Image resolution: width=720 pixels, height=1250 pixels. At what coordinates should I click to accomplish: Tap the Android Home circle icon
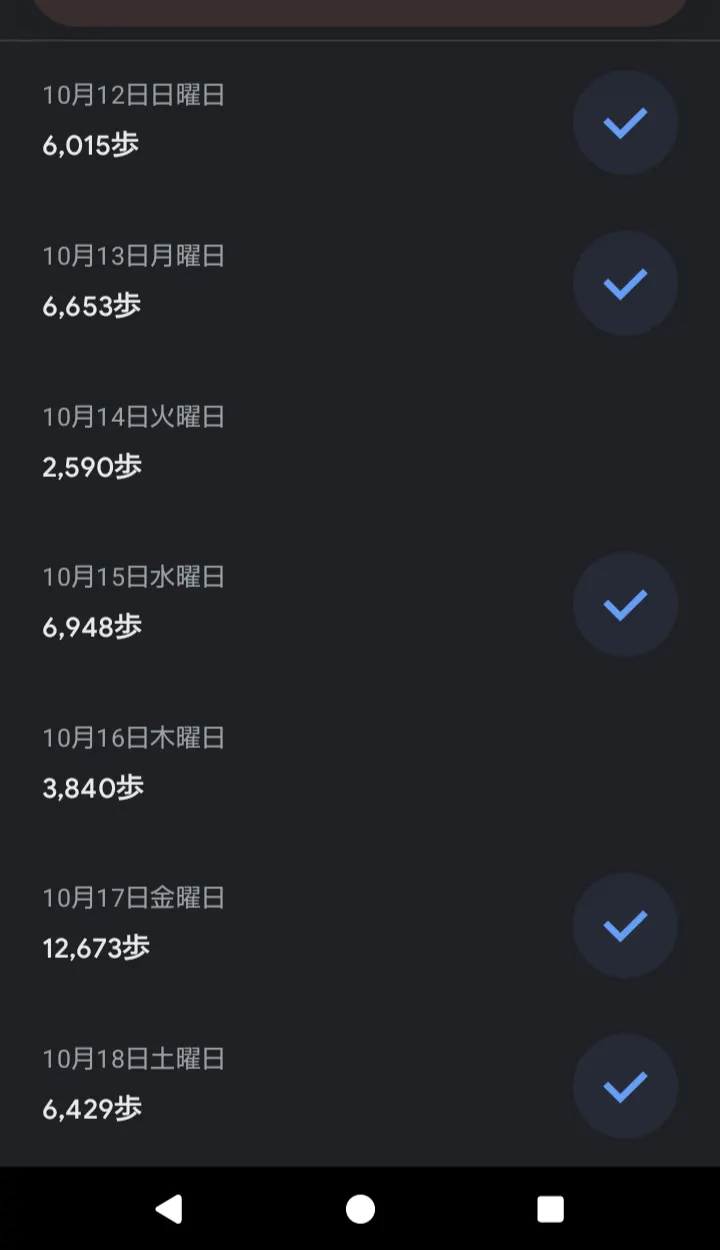pos(360,1210)
